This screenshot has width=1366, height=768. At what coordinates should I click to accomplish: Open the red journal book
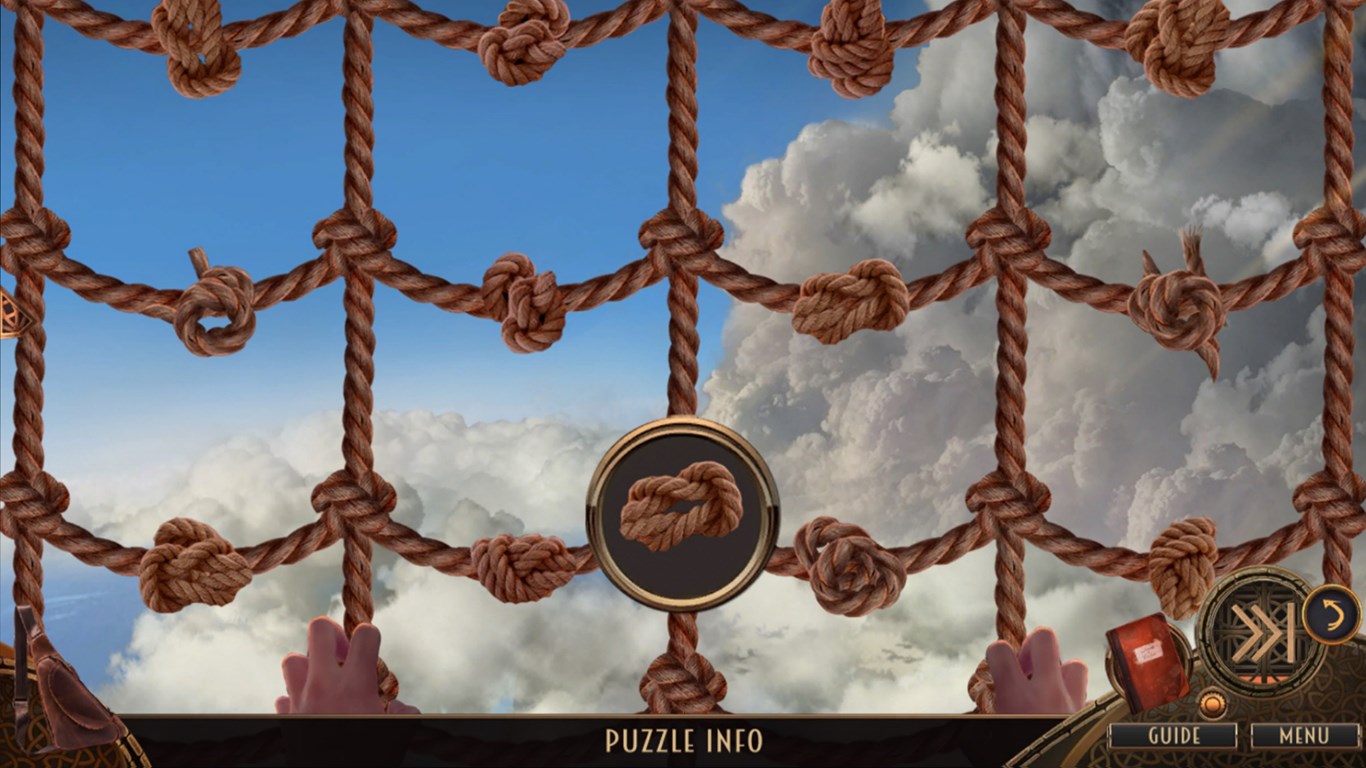pyautogui.click(x=1145, y=660)
